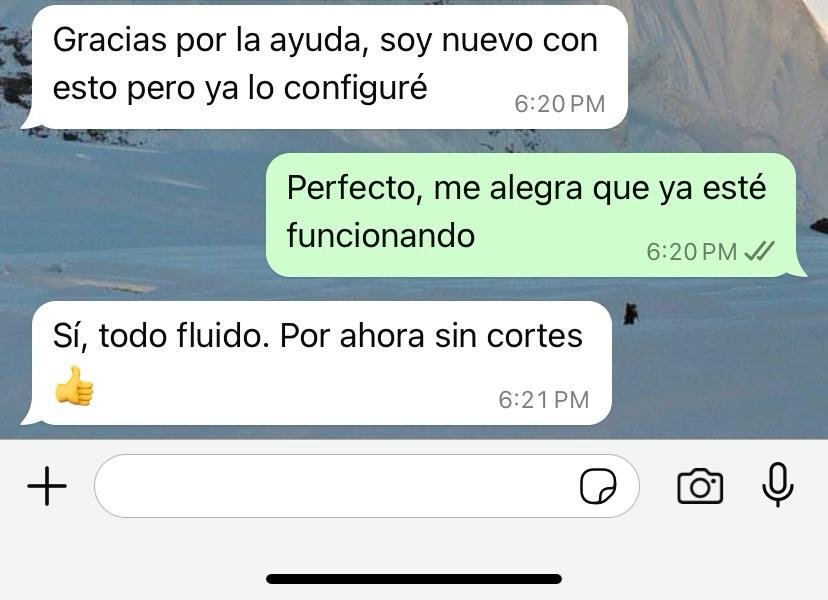Launch the camera to send a photo

point(700,487)
